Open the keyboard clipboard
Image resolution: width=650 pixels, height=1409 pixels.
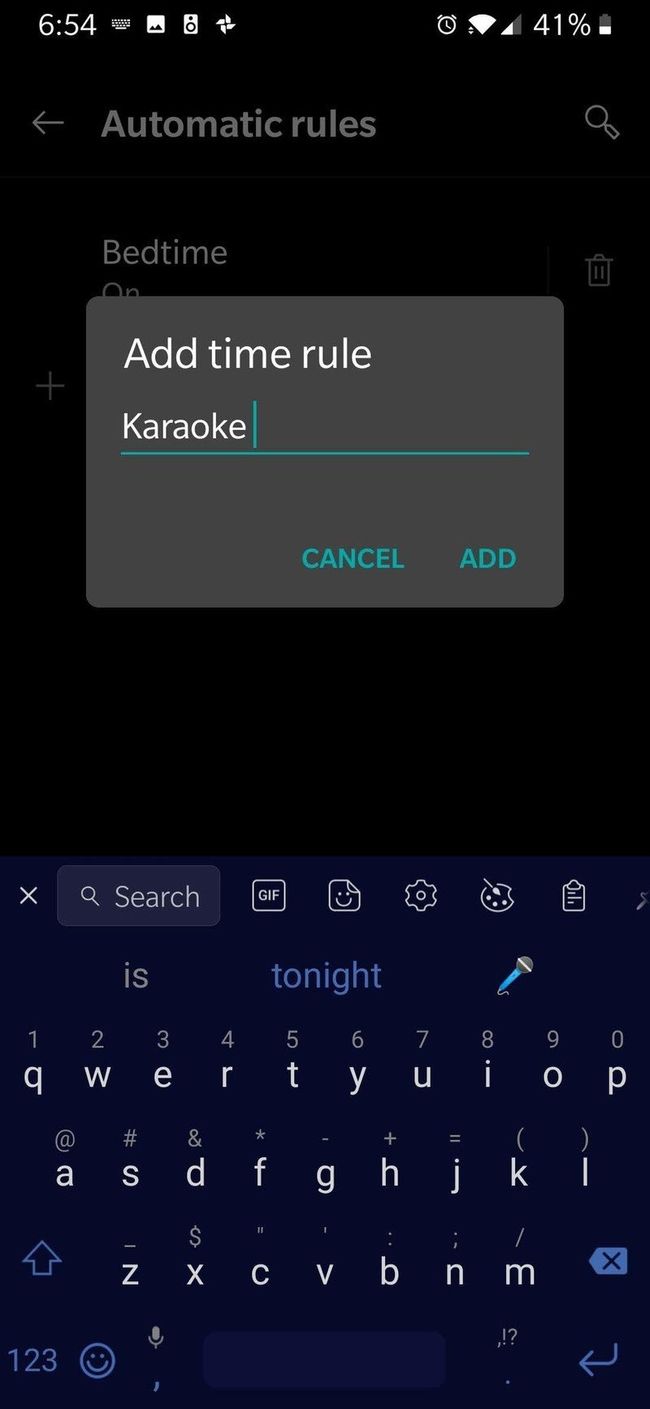(573, 895)
